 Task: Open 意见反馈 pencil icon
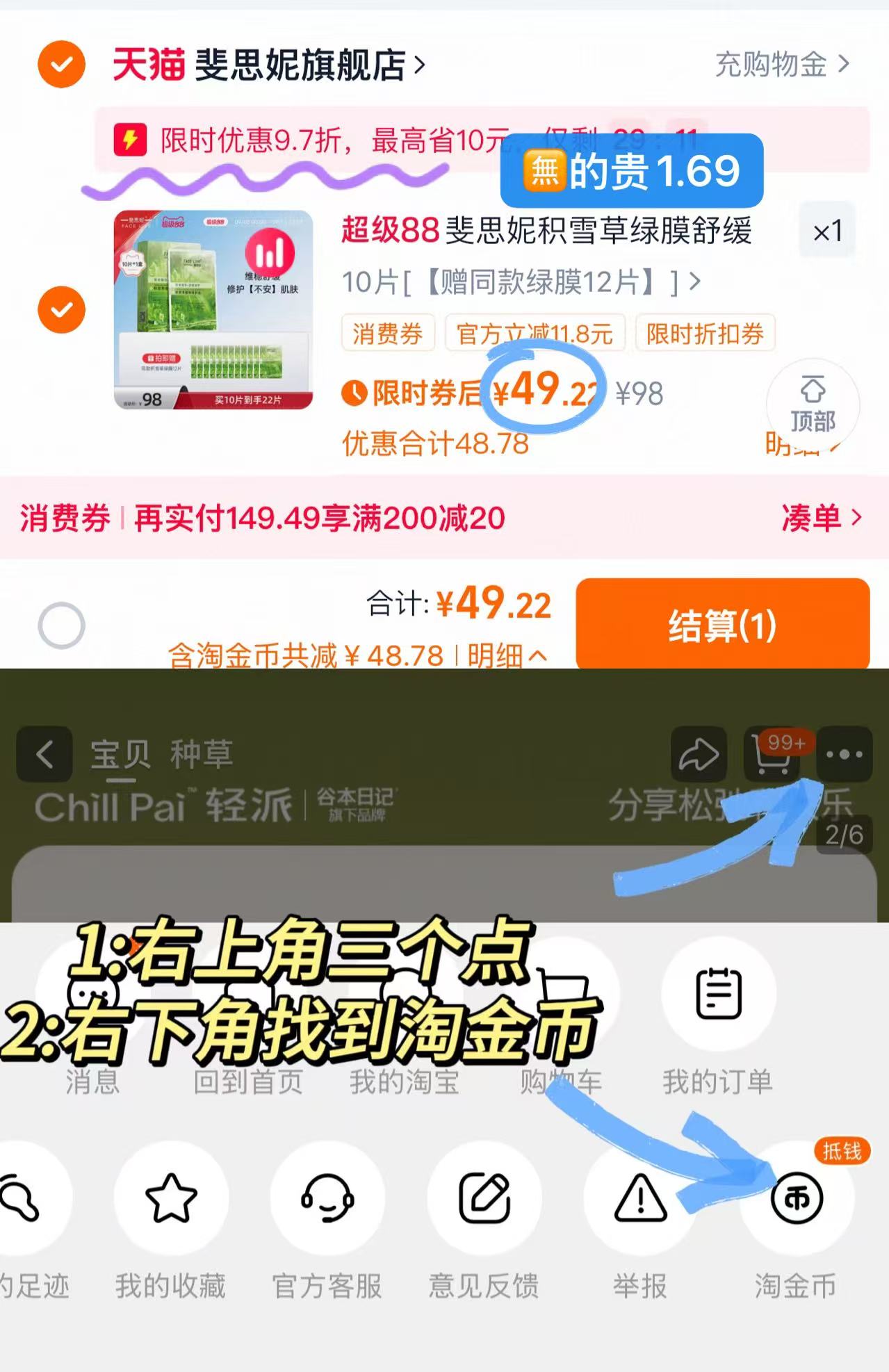[484, 1197]
